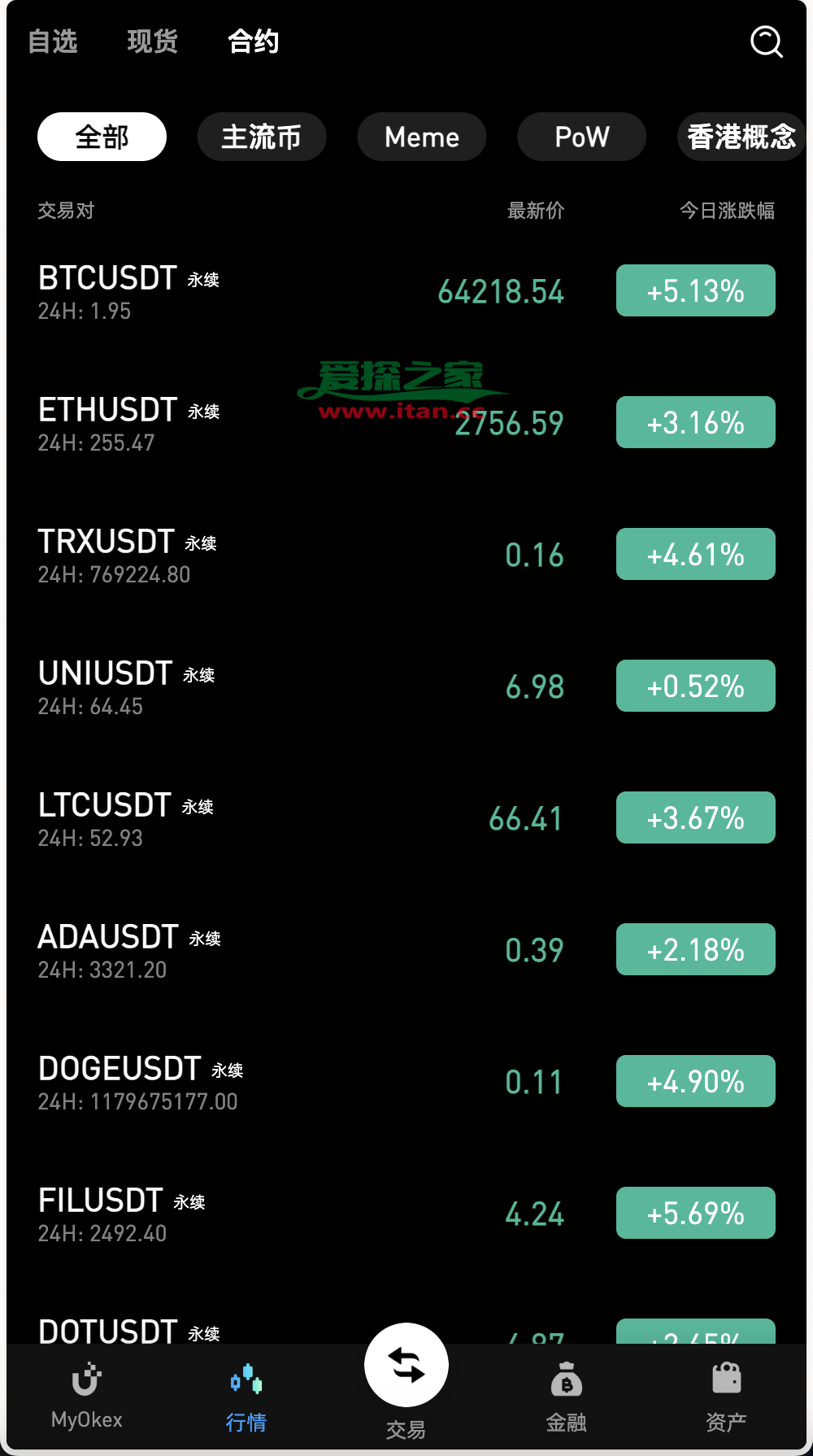Open the 今日涨跌幅 column sort option
The height and width of the screenshot is (1456, 813).
pos(728,211)
